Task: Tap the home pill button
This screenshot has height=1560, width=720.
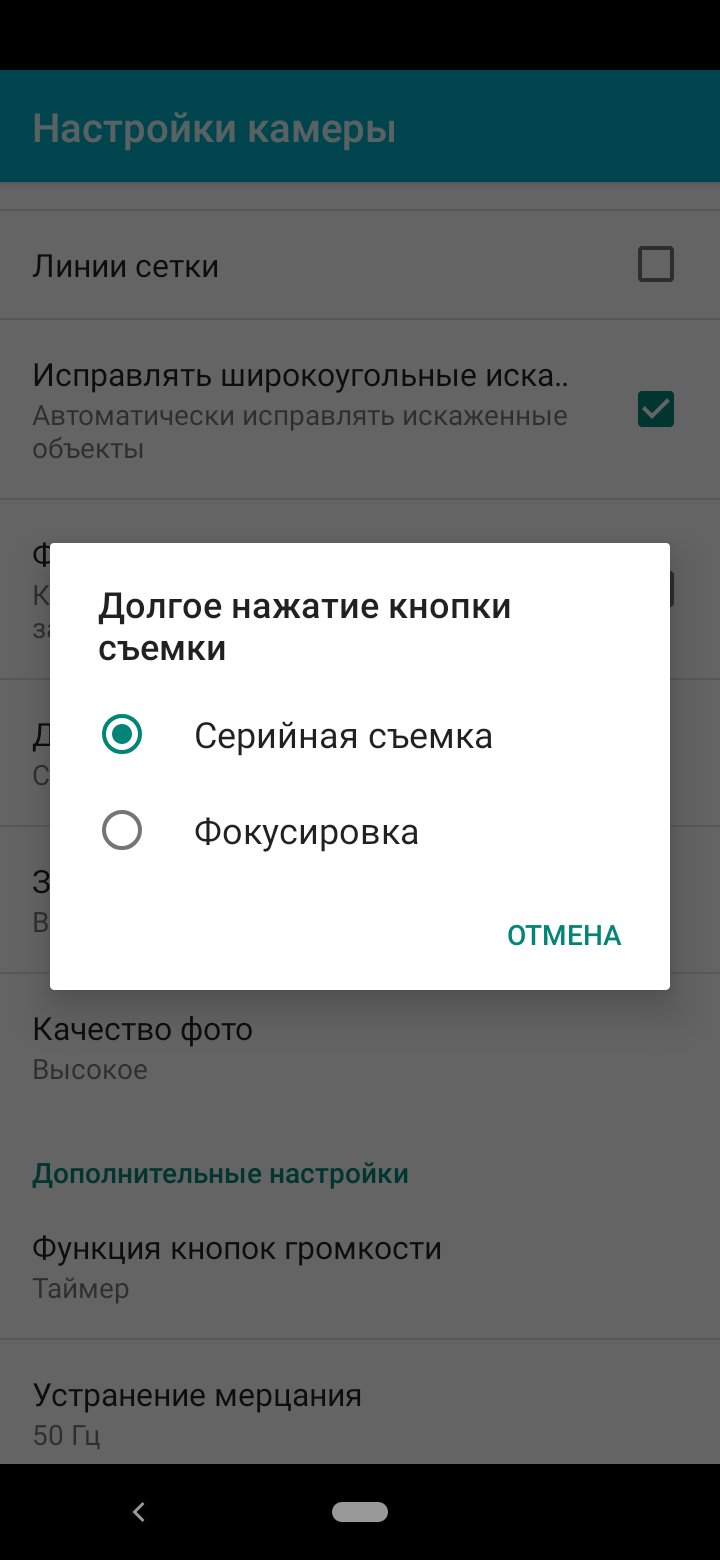Action: (360, 1512)
